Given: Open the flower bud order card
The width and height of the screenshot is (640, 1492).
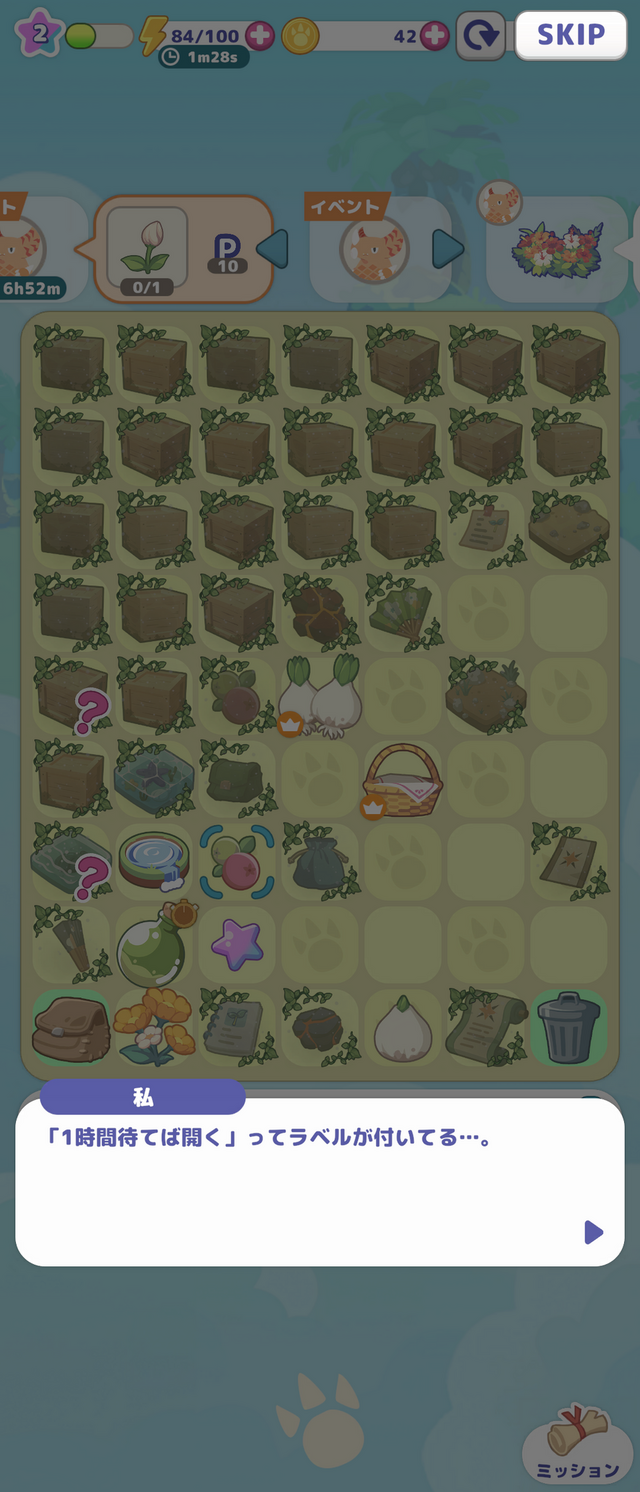Looking at the screenshot, I should point(147,247).
